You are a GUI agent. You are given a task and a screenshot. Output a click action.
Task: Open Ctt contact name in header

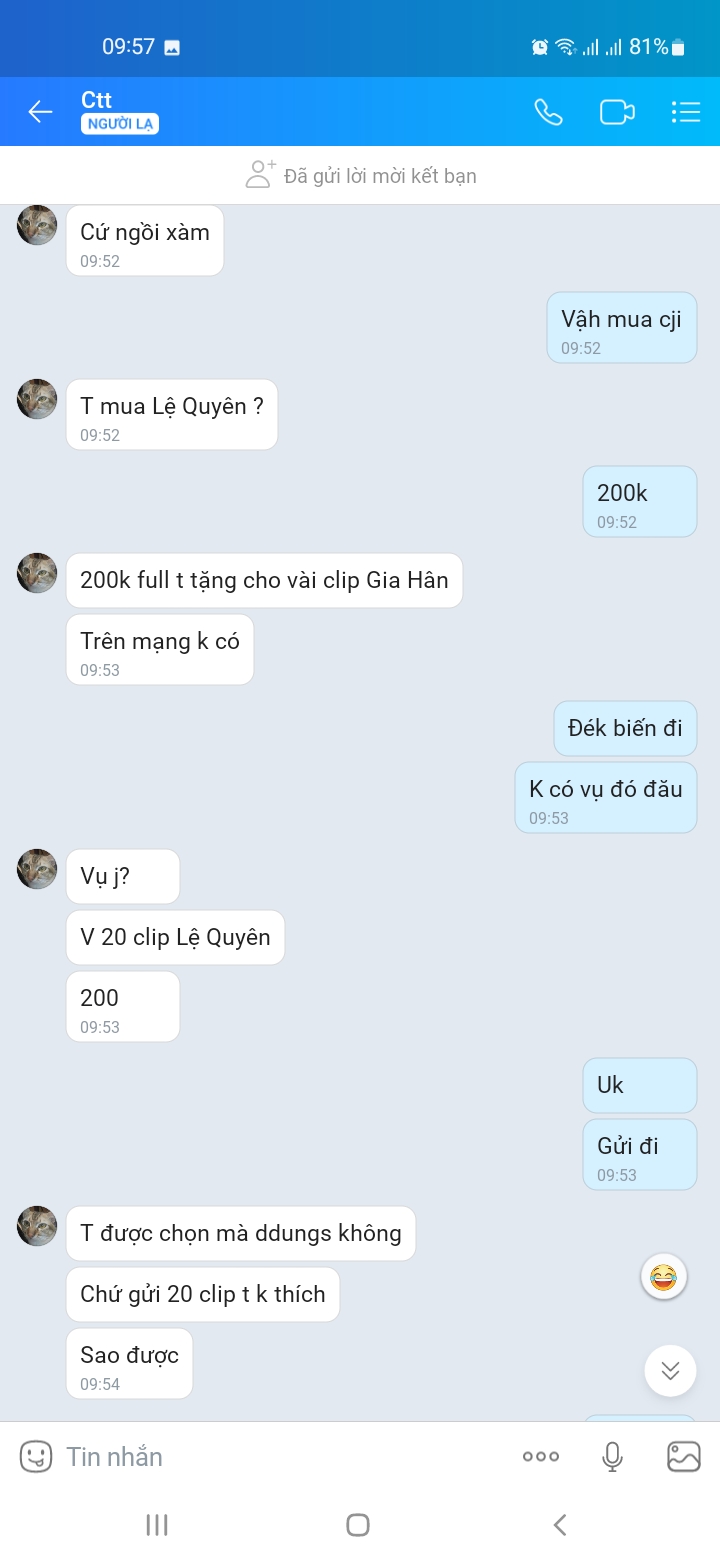pyautogui.click(x=97, y=100)
